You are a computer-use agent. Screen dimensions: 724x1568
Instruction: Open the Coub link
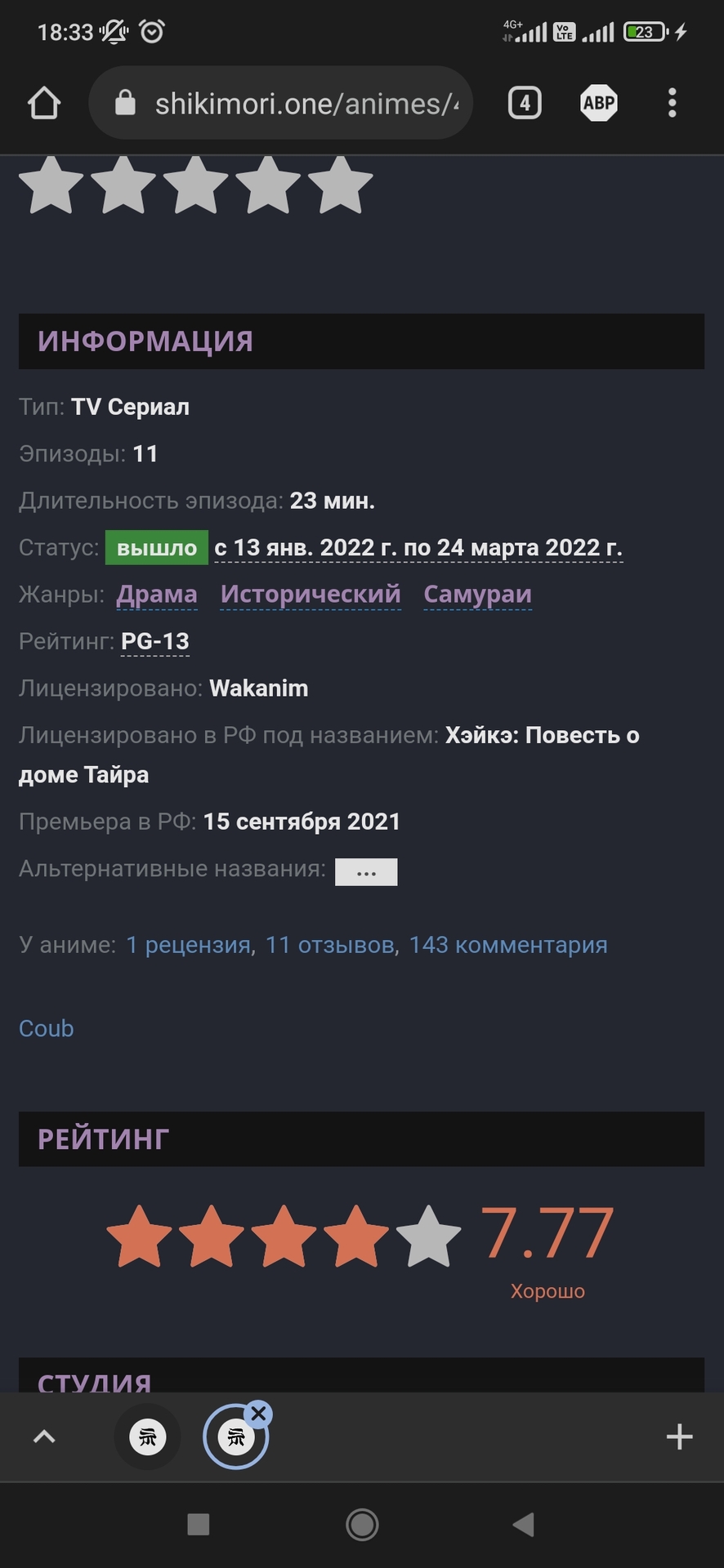point(47,1028)
